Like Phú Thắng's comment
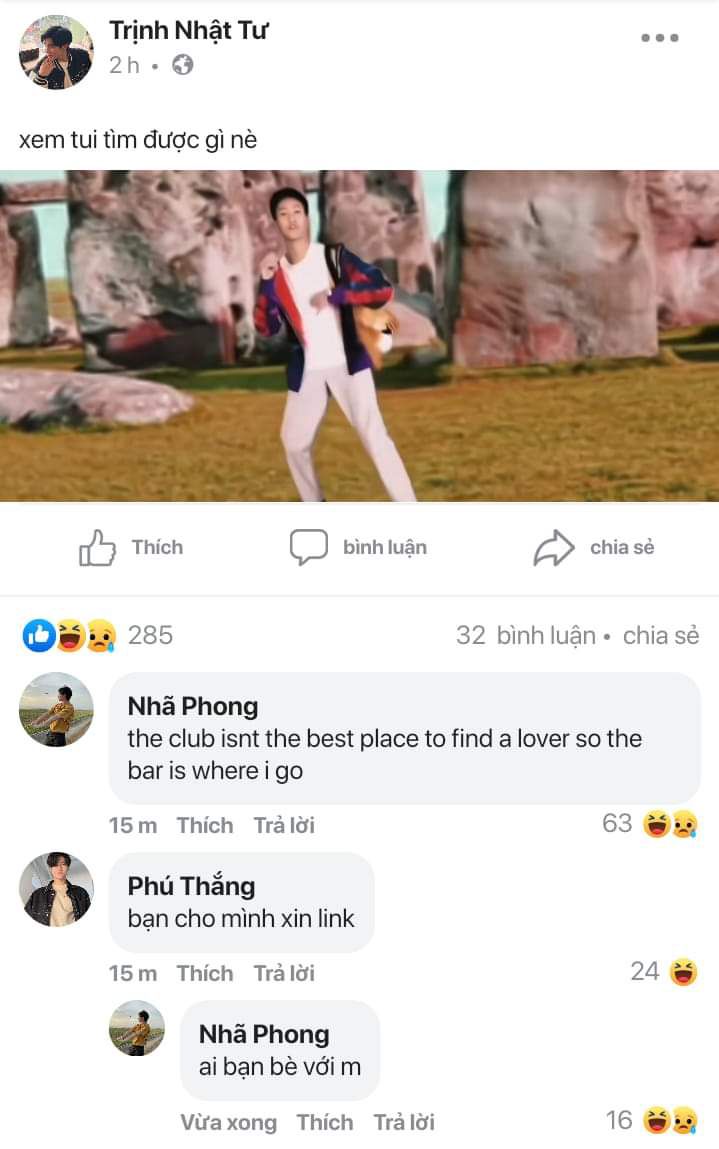719x1149 pixels. click(x=205, y=973)
